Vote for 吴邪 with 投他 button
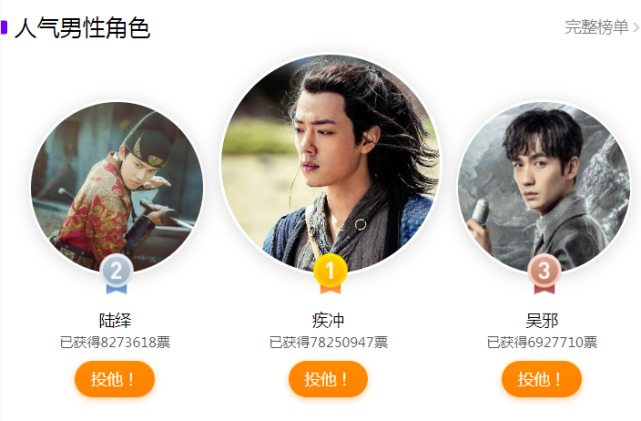The height and width of the screenshot is (421, 641). 541,380
